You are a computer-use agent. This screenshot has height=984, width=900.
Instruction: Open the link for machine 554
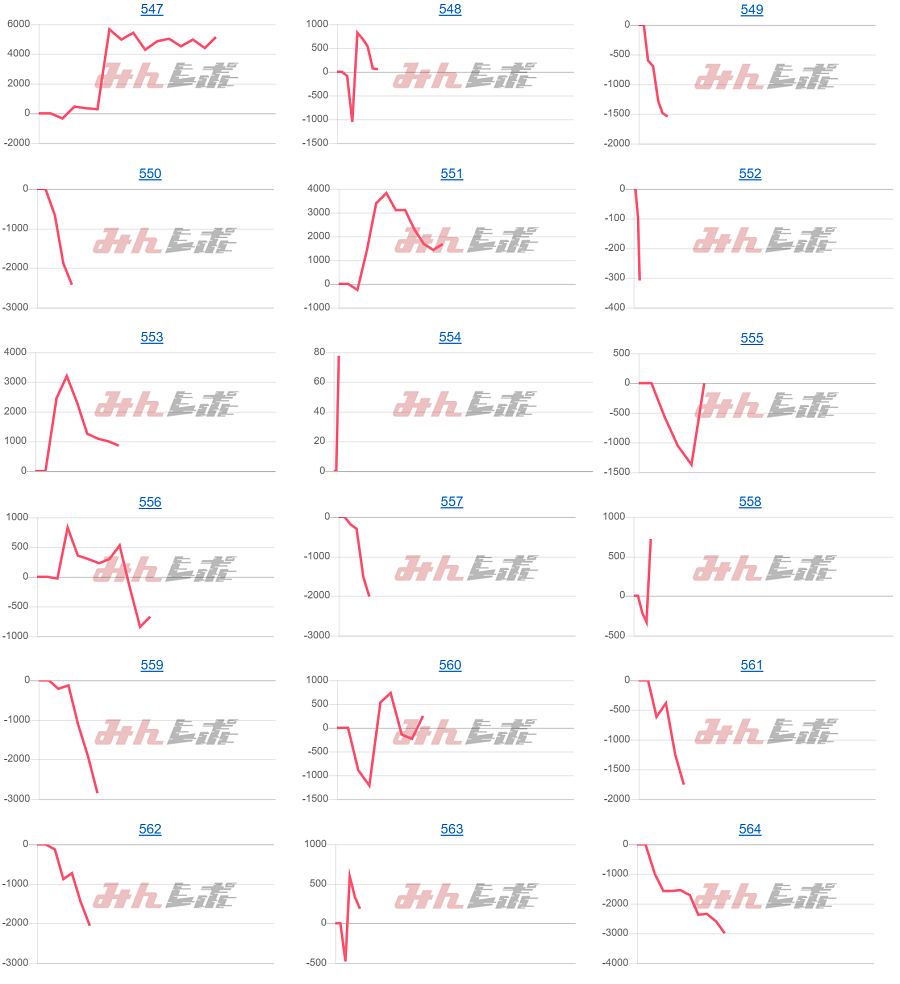[x=450, y=337]
